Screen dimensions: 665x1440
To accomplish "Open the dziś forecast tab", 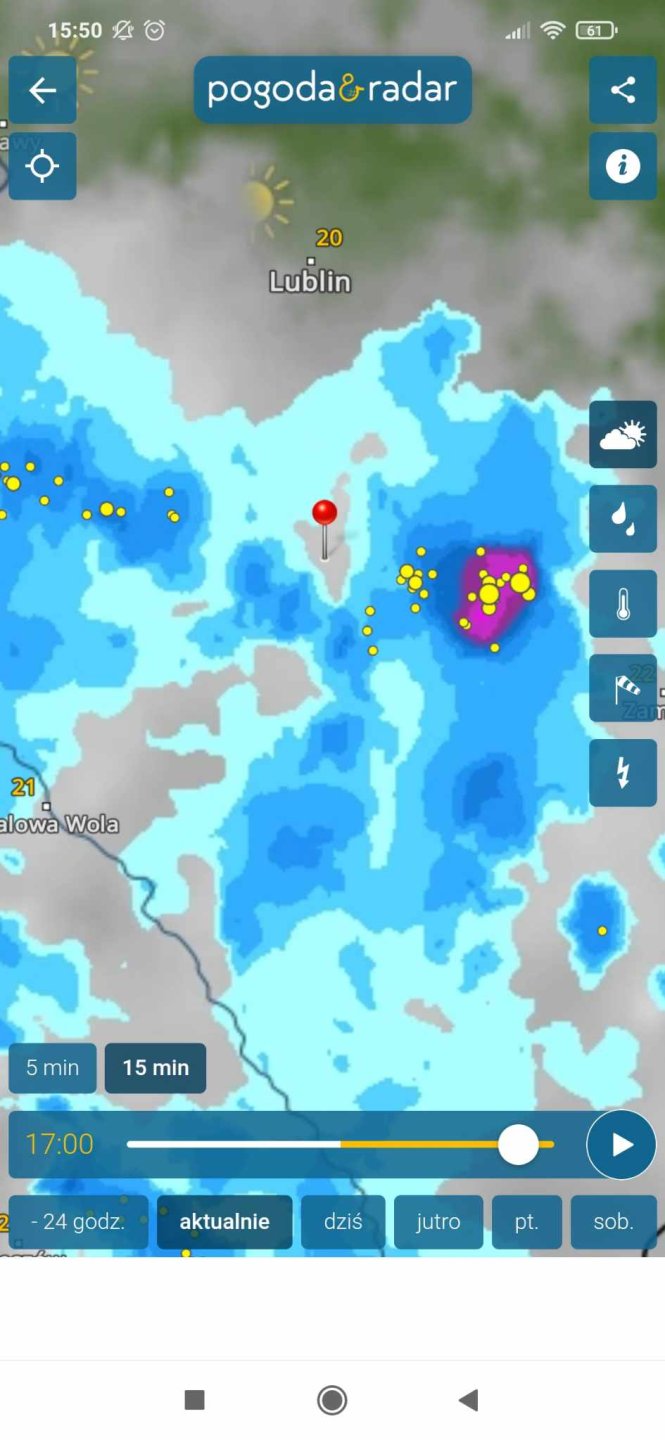I will click(x=342, y=1222).
